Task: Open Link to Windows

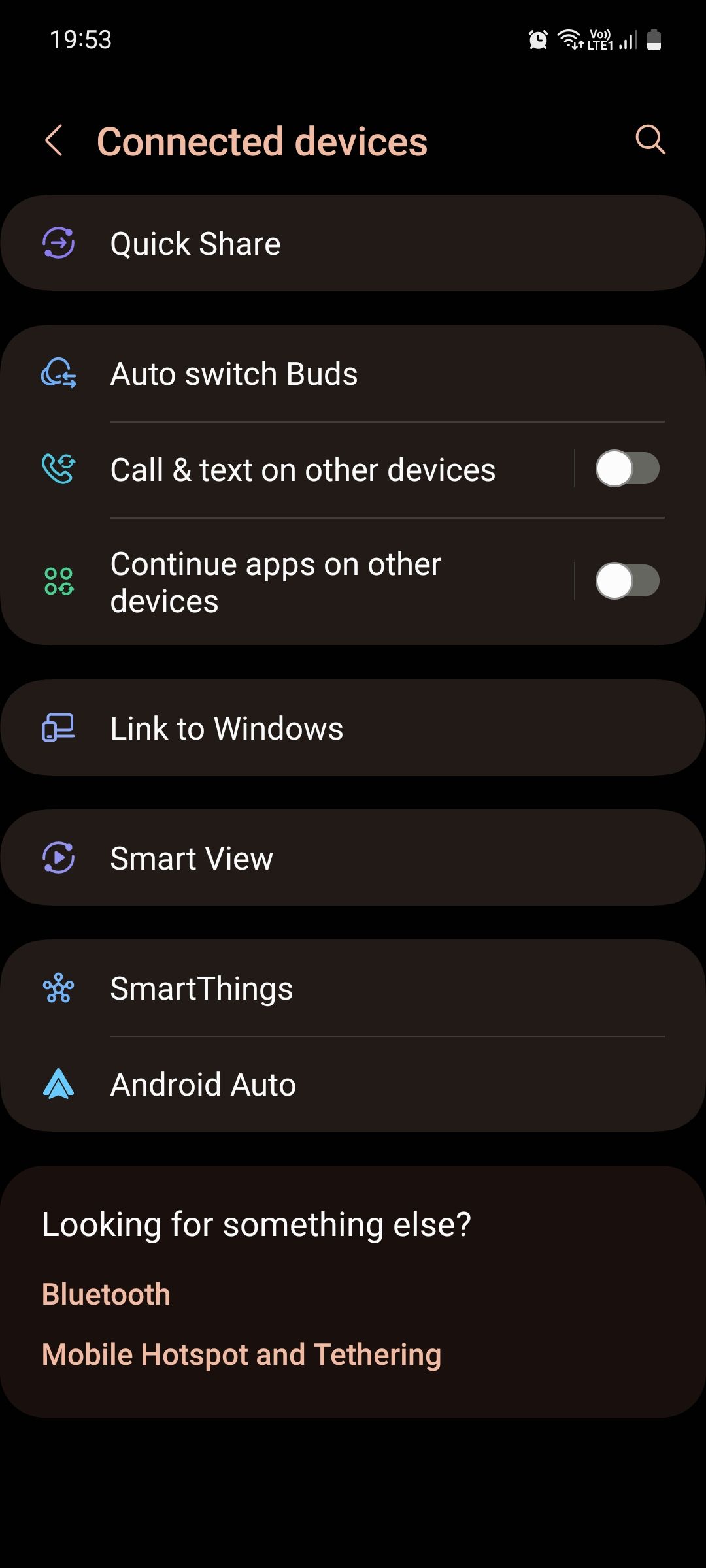Action: (x=353, y=728)
